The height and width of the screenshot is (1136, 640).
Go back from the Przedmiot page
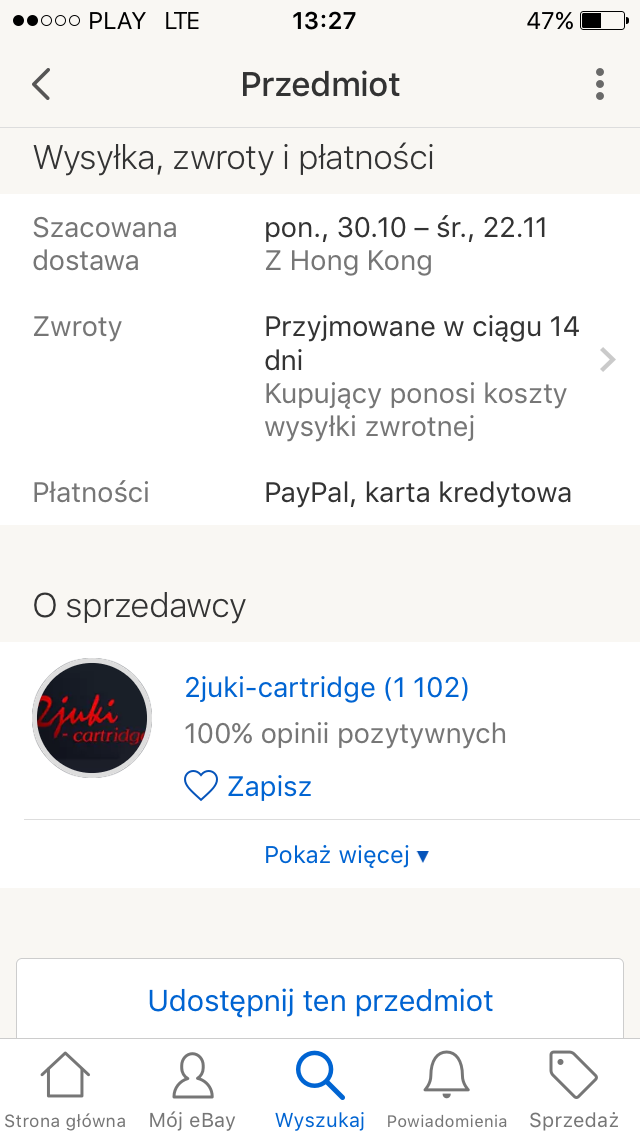pyautogui.click(x=41, y=85)
